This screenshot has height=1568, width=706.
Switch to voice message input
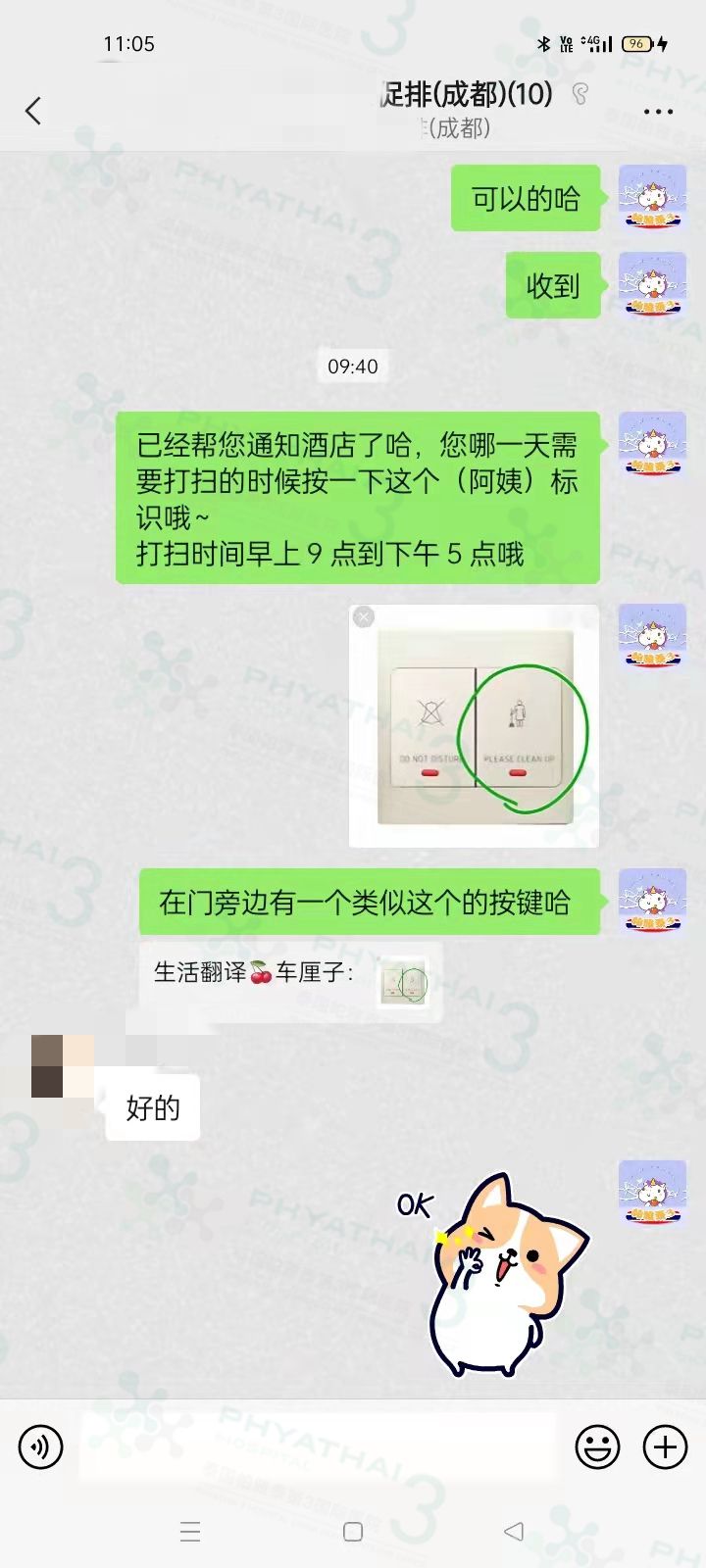41,1447
